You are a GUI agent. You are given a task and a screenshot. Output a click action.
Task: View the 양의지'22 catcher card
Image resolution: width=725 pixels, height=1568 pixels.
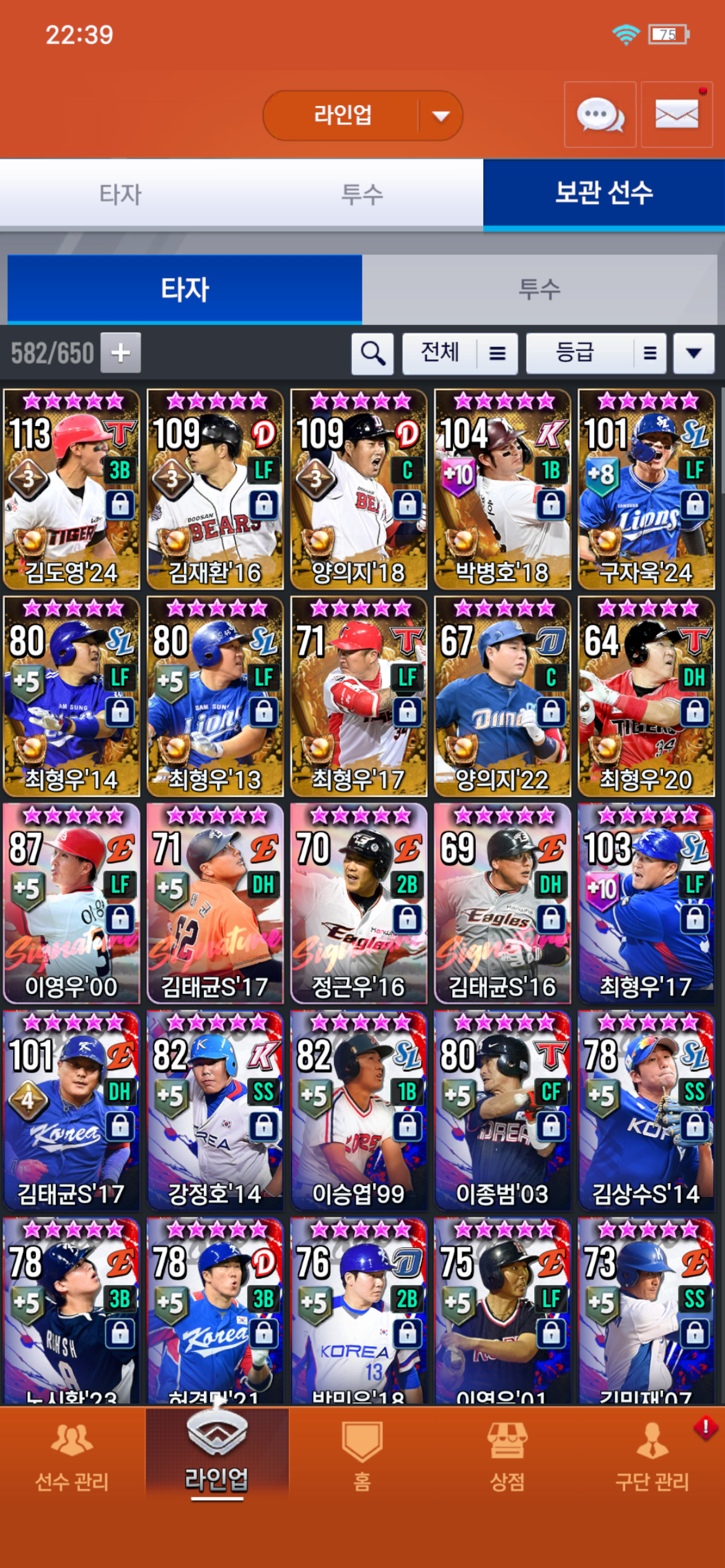pos(502,696)
